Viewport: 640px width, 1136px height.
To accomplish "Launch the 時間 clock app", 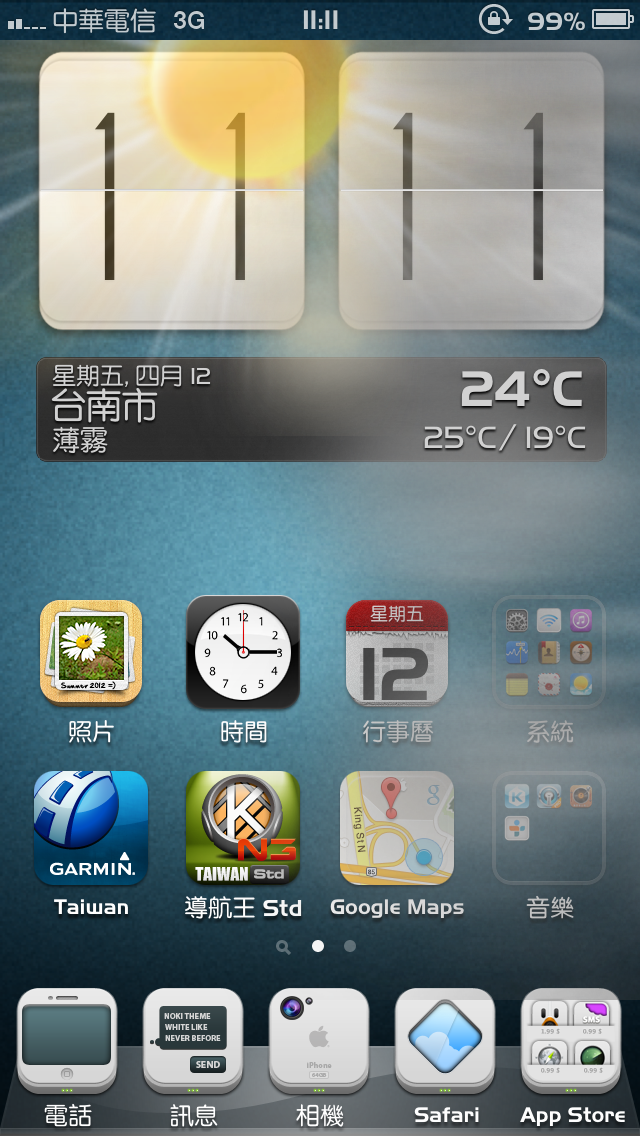I will click(x=243, y=652).
